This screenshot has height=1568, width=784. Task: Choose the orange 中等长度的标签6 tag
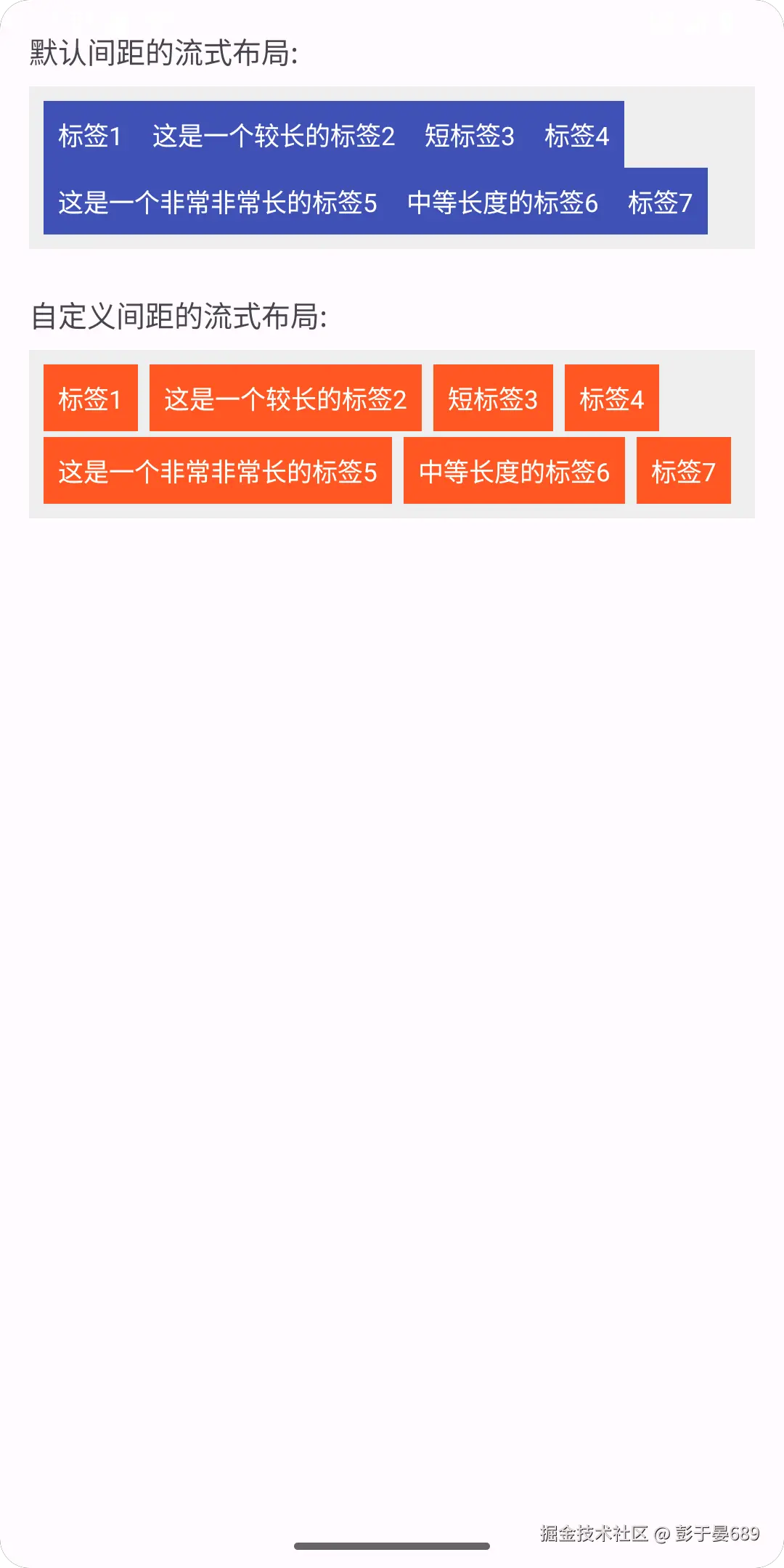click(514, 470)
